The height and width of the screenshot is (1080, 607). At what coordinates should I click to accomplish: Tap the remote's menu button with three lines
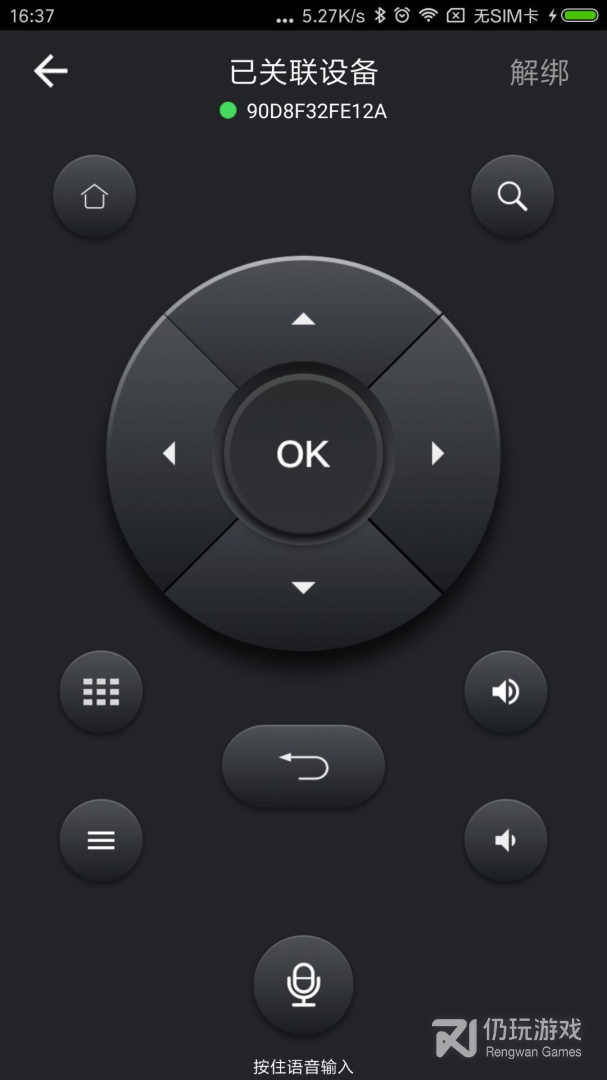coord(101,840)
